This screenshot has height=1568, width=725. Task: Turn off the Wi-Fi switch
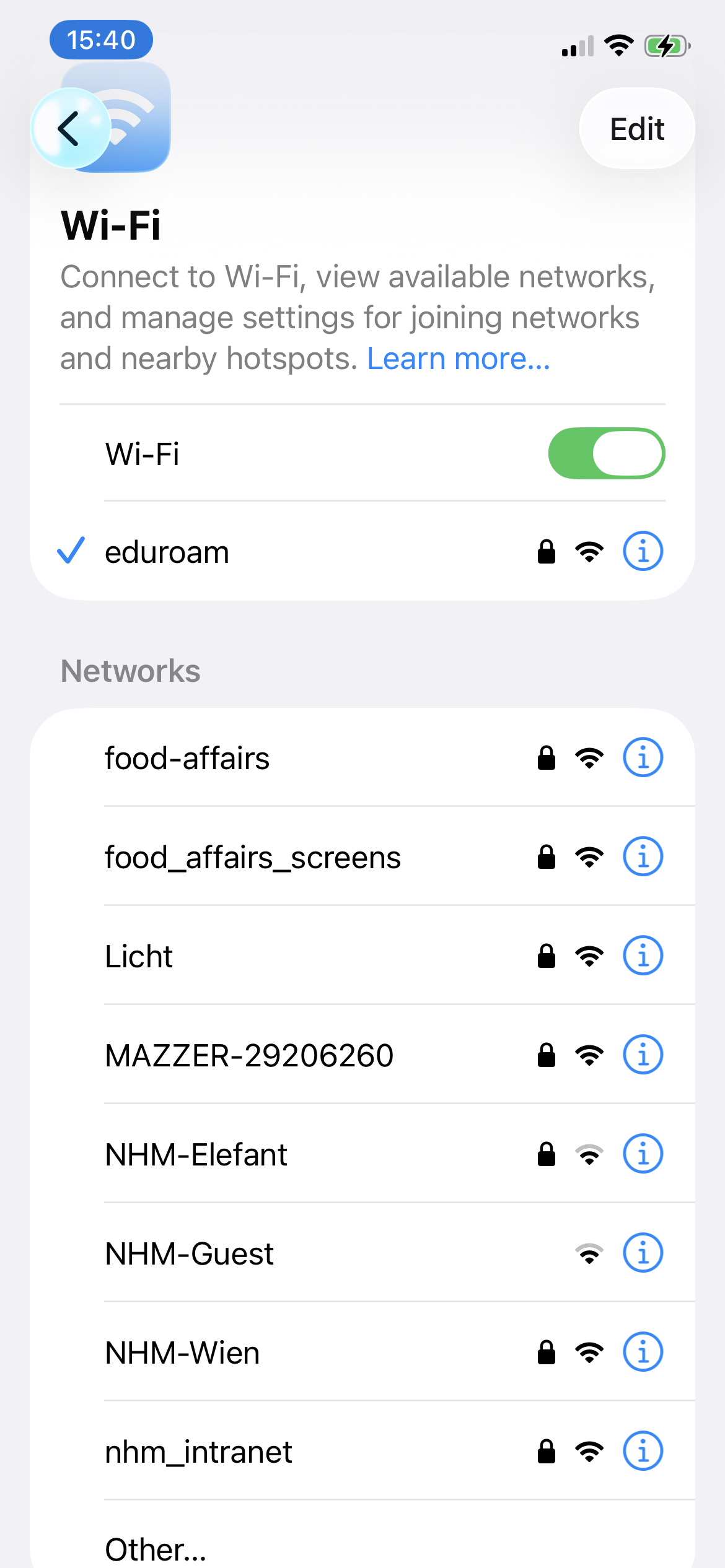pos(606,453)
